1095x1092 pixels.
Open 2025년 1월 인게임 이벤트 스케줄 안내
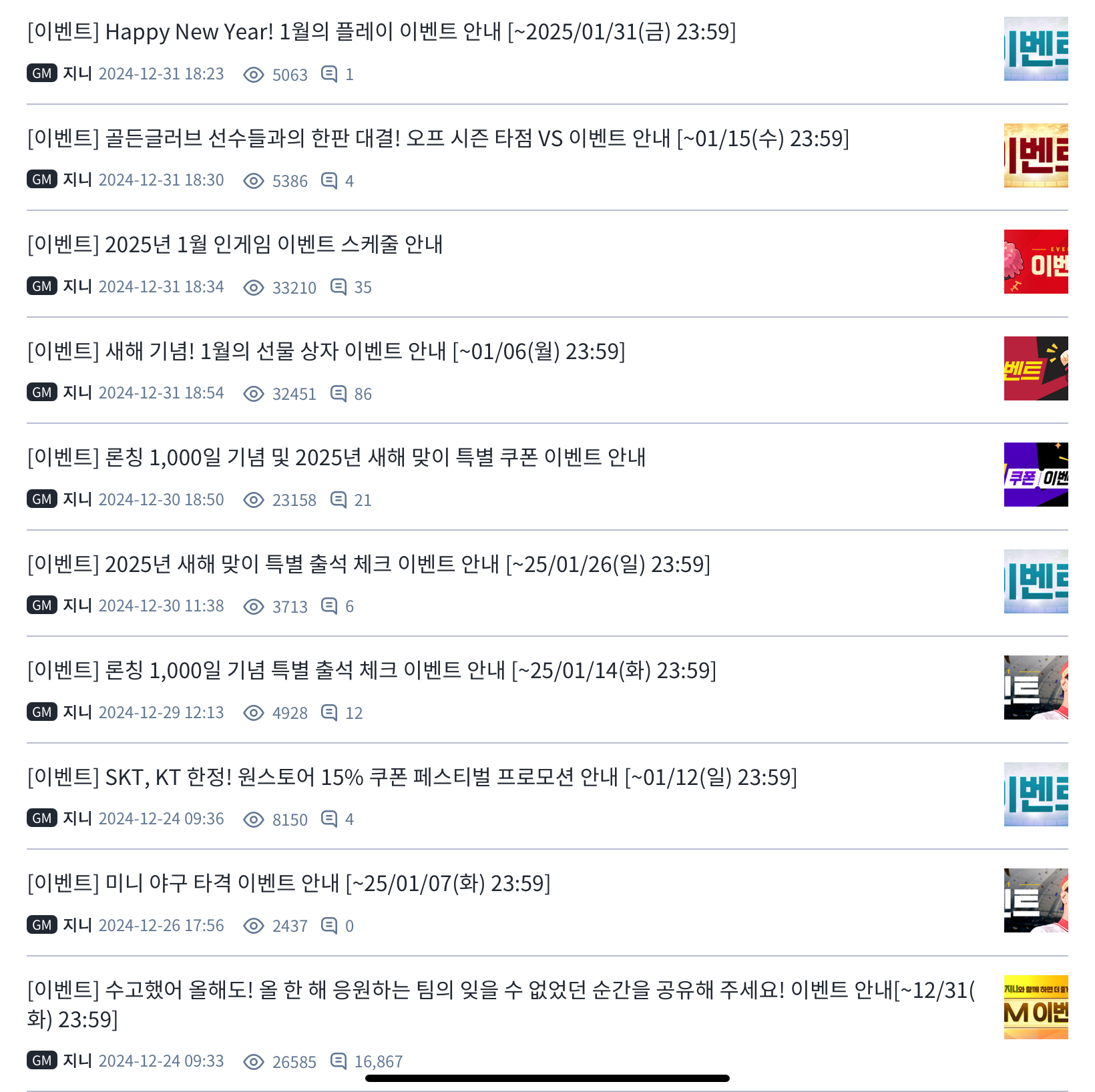(235, 245)
